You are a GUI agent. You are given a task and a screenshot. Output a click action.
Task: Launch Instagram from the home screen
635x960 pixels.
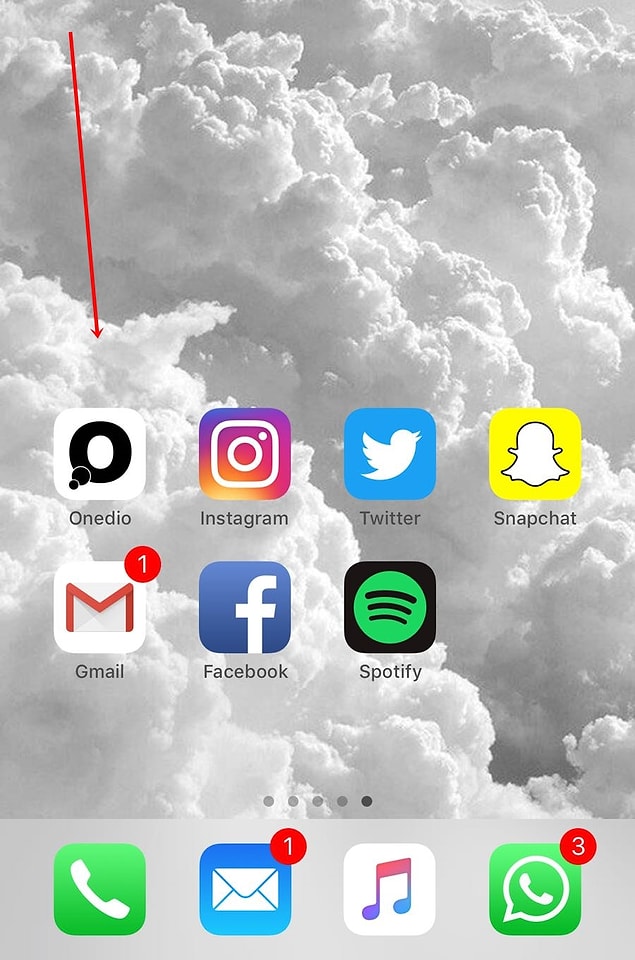click(245, 454)
